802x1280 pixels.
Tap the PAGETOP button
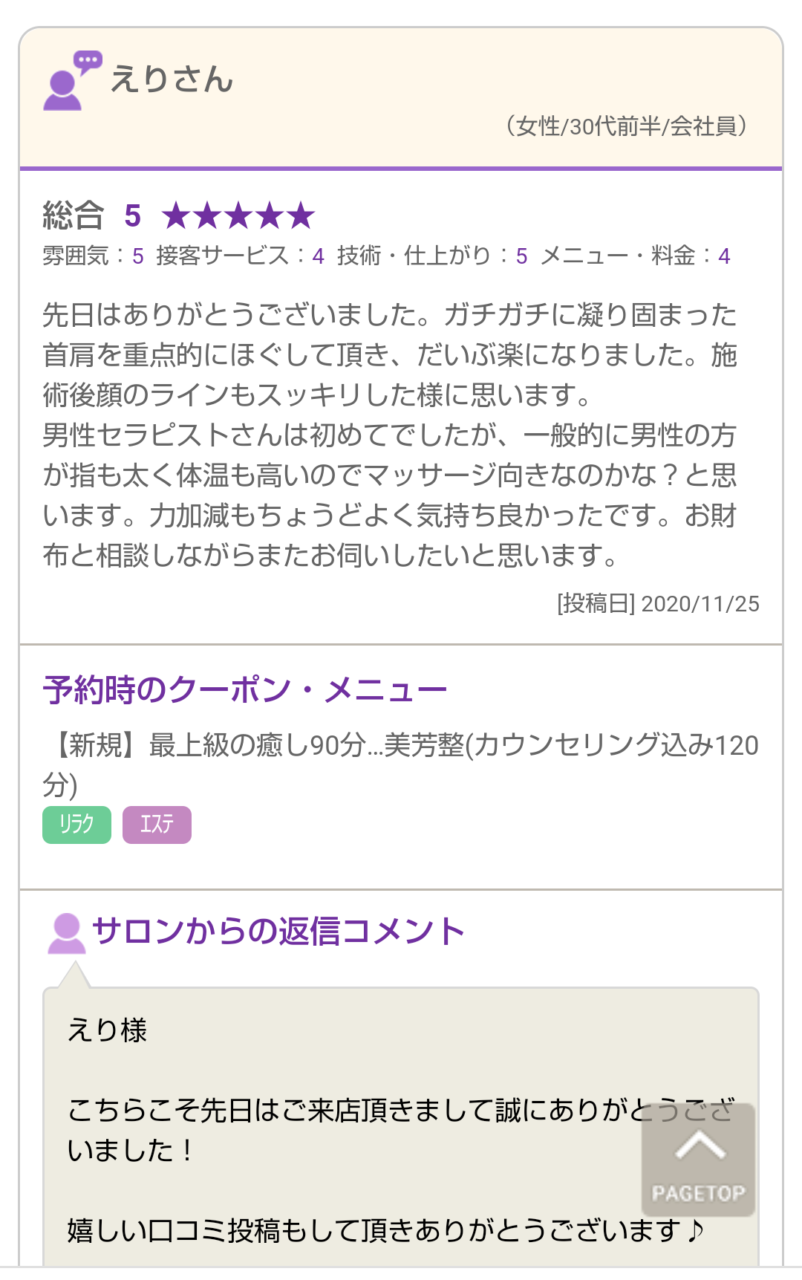(x=698, y=1160)
